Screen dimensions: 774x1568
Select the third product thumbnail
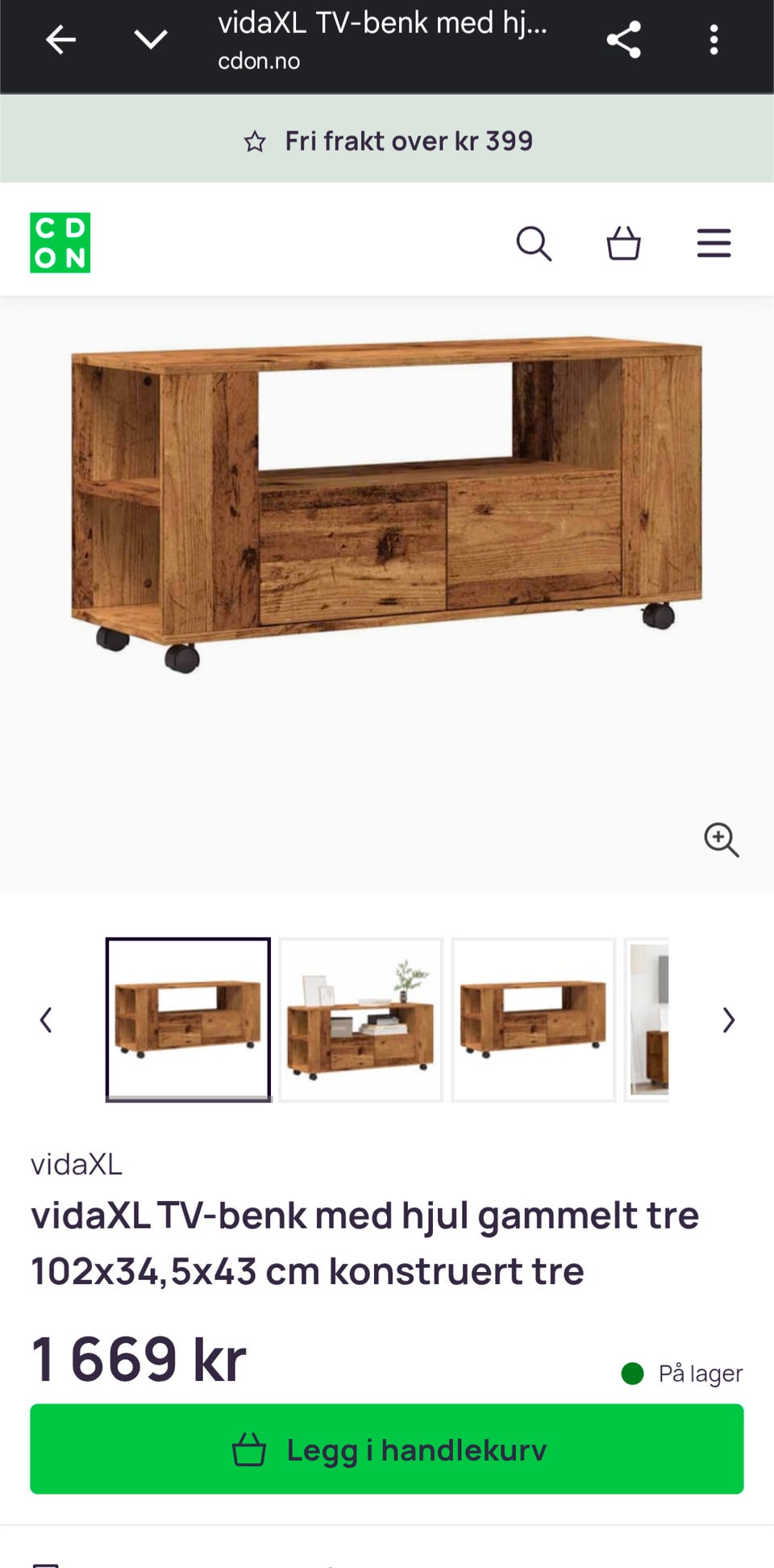[x=533, y=1020]
